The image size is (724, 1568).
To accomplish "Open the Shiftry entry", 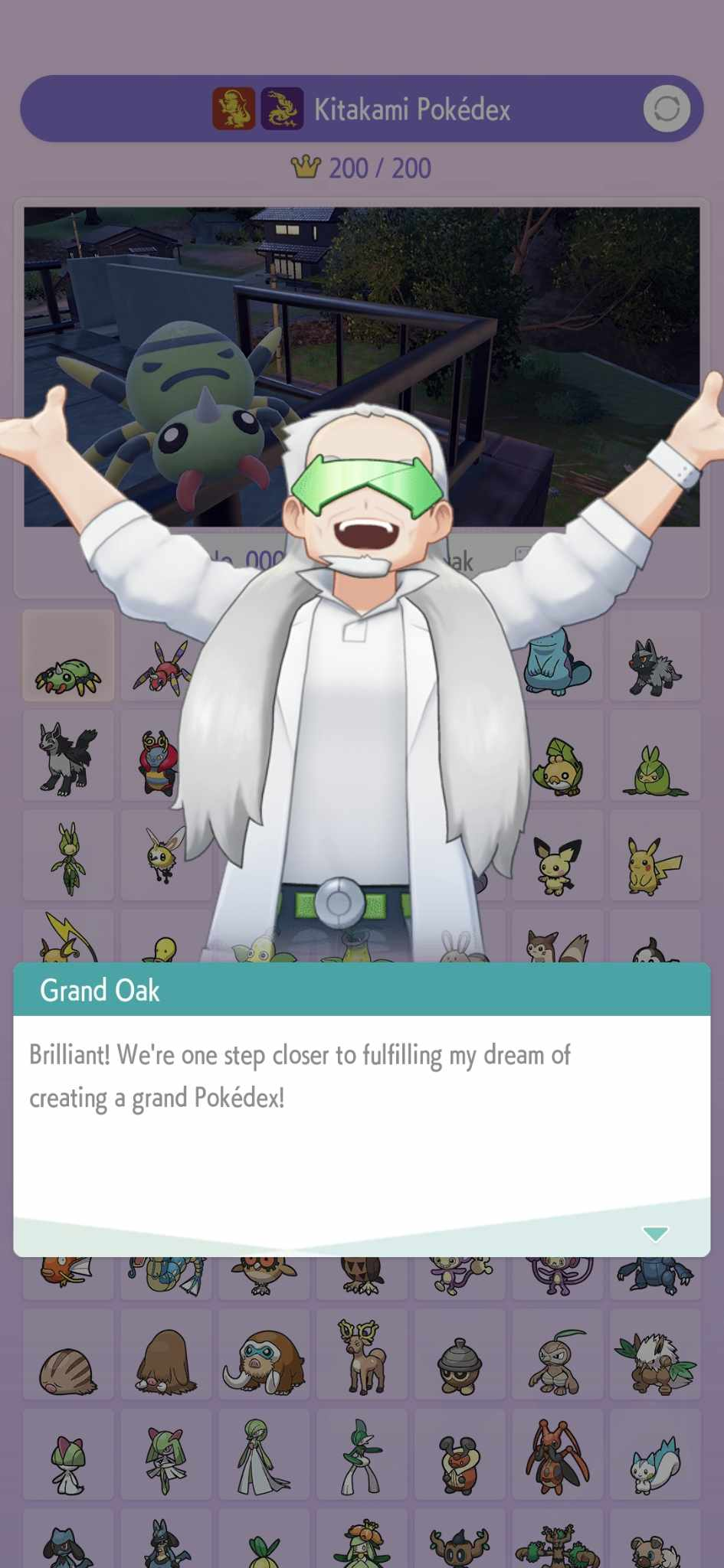I will 655,1355.
